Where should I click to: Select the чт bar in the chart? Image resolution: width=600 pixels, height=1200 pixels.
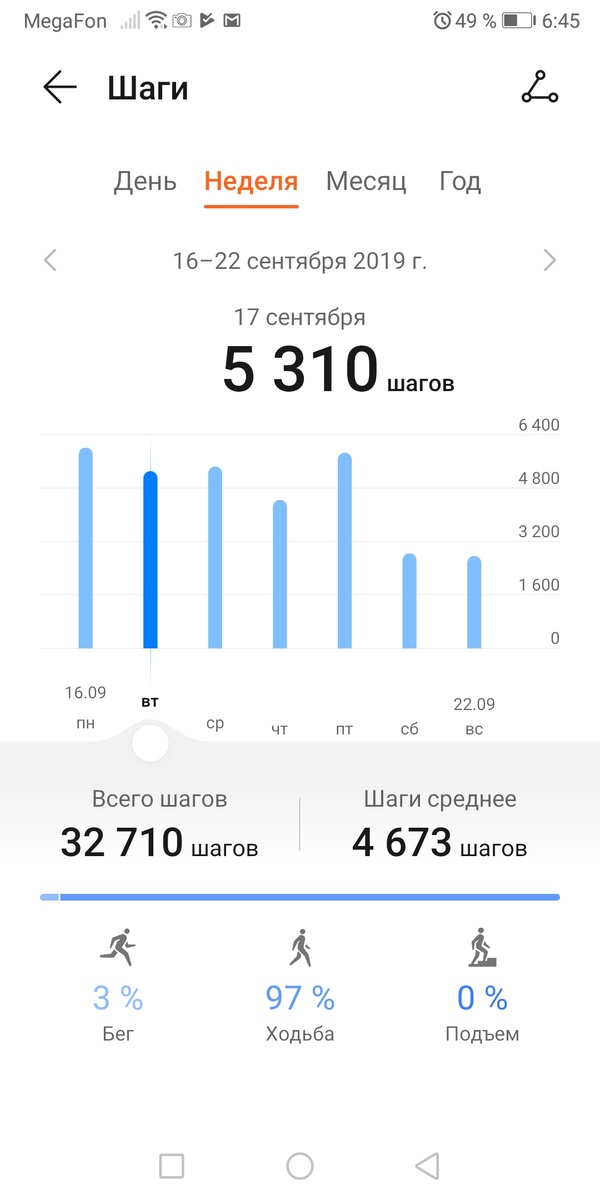280,574
